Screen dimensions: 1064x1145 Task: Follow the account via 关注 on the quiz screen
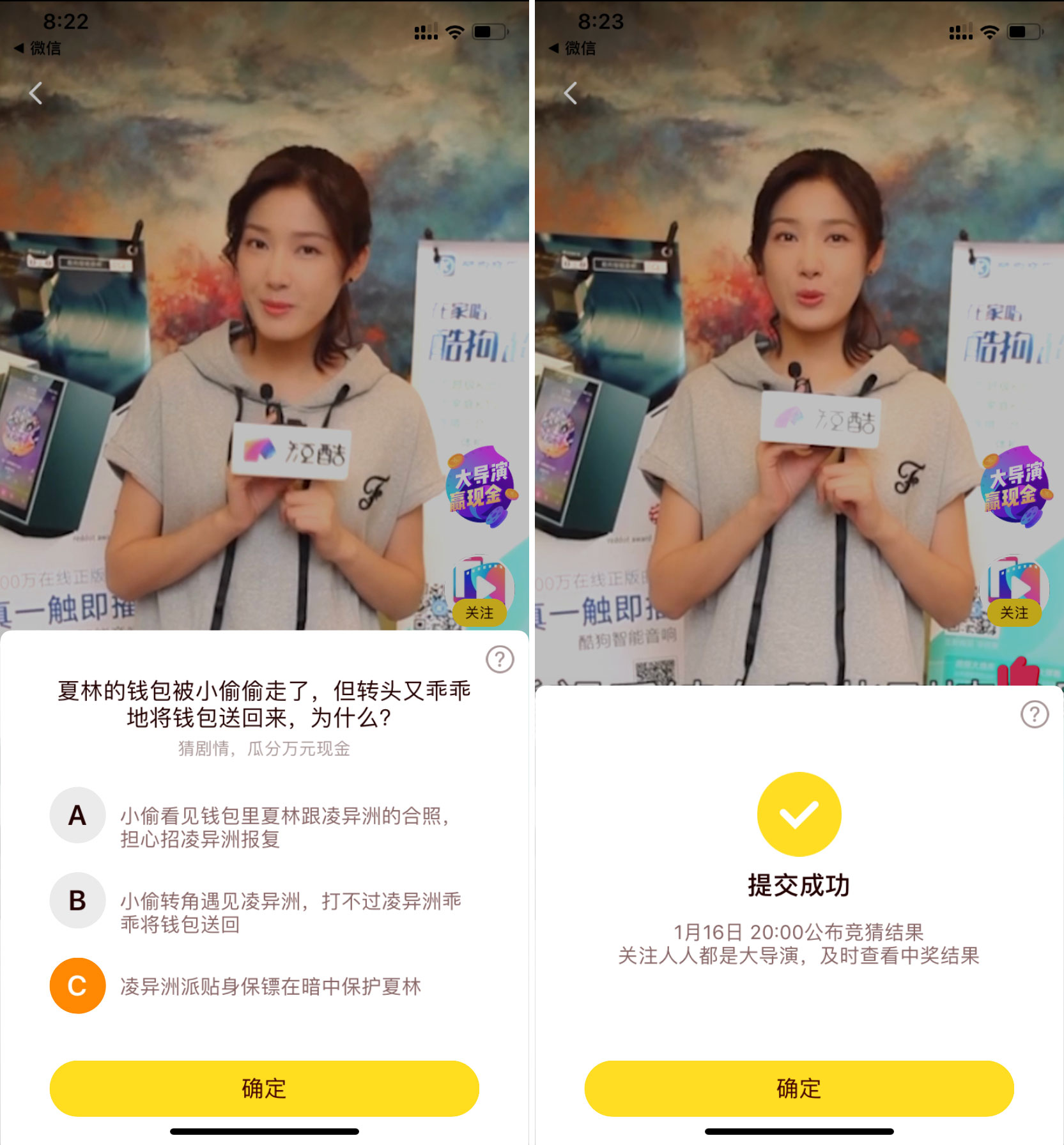coord(479,613)
